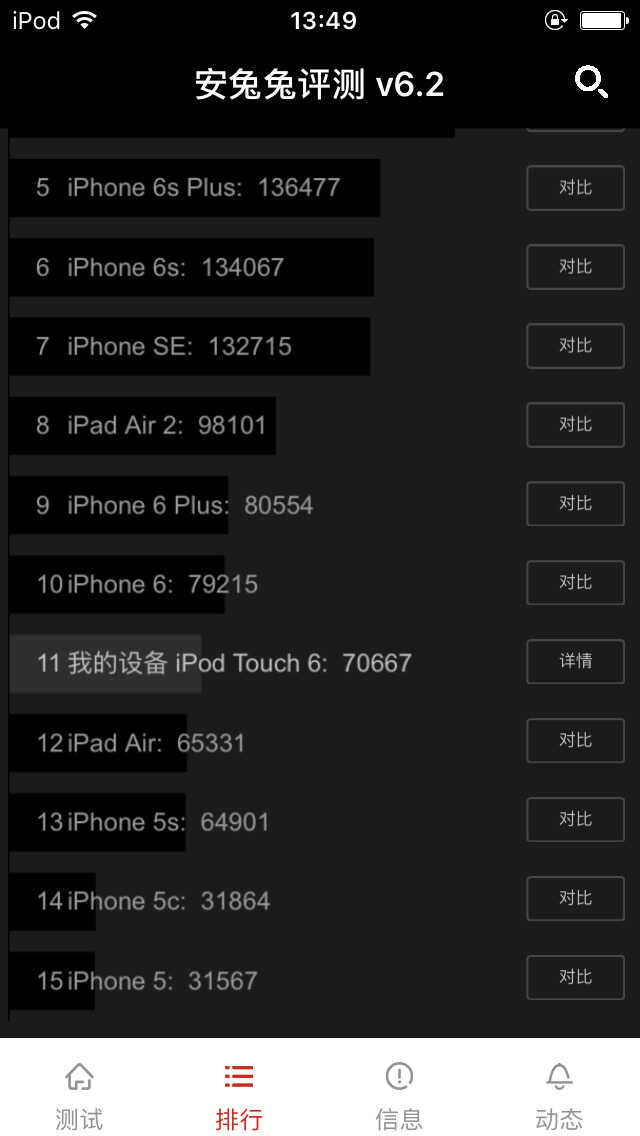Tap 对比 beside iPhone 6: 79215

click(x=575, y=583)
